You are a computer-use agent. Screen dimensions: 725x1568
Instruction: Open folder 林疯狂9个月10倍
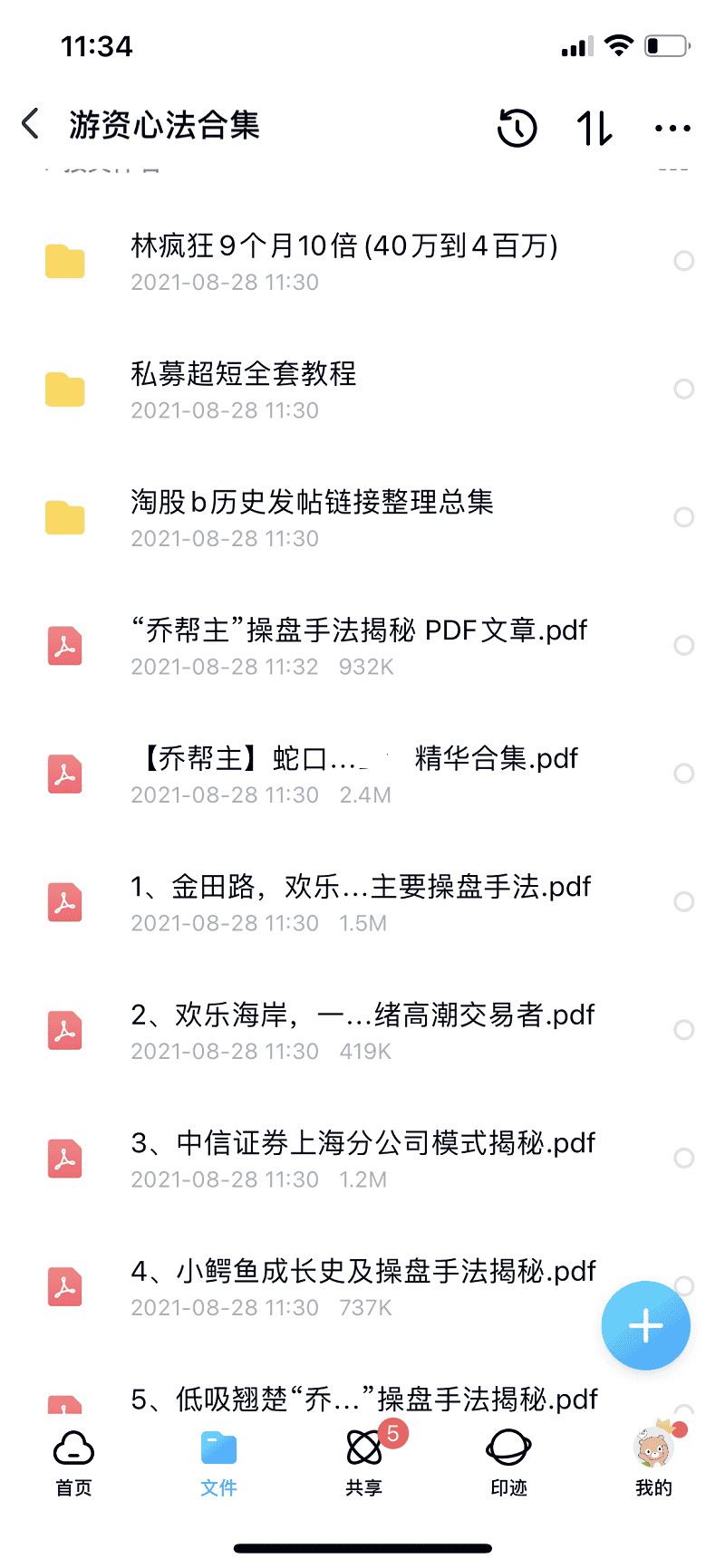point(344,261)
